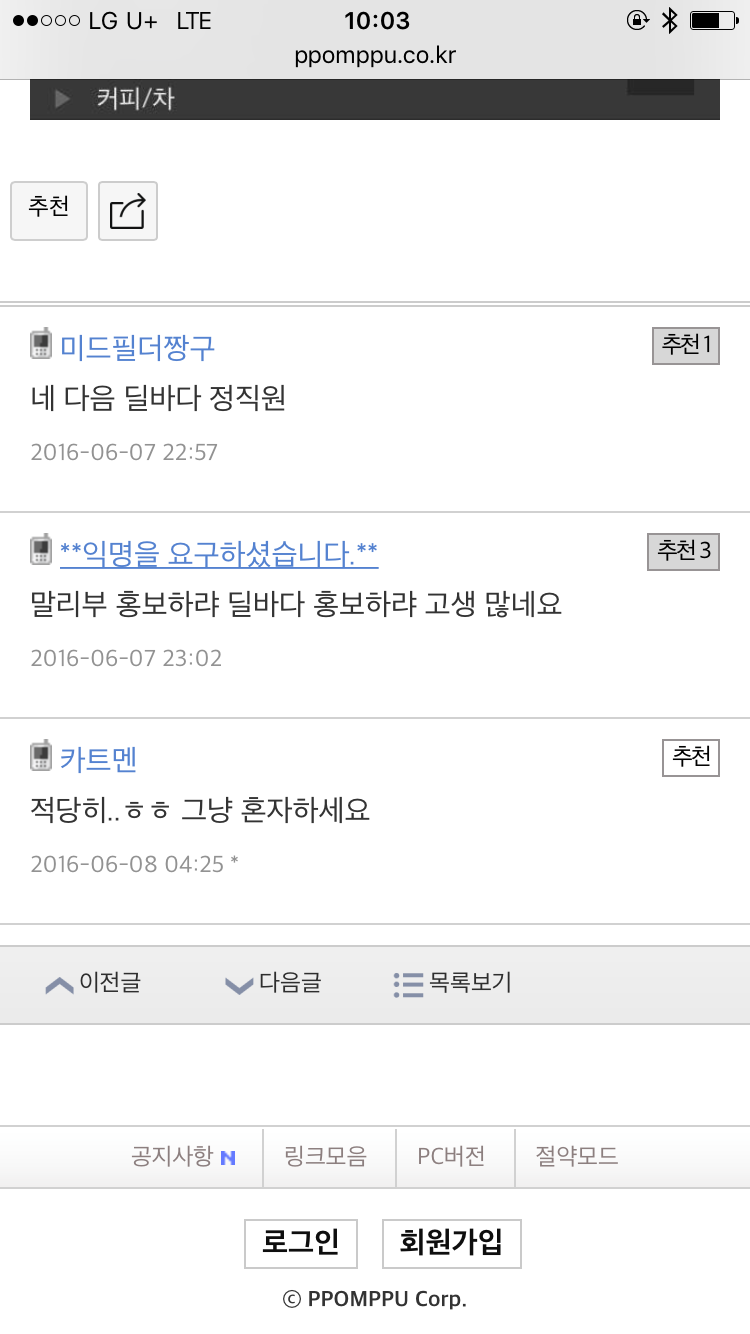Open 카트멘's profile link

pos(98,758)
